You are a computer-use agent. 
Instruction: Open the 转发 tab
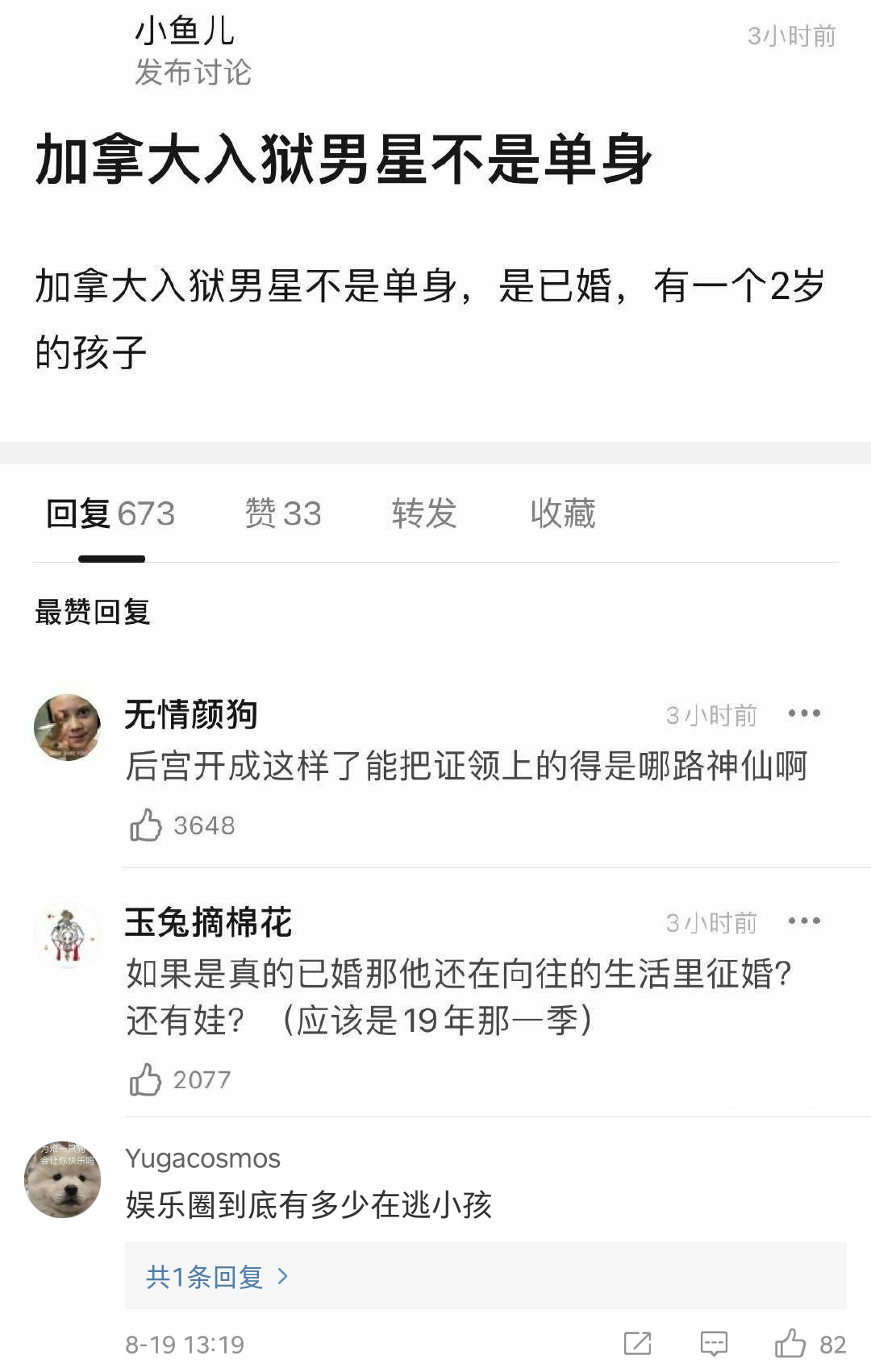424,513
